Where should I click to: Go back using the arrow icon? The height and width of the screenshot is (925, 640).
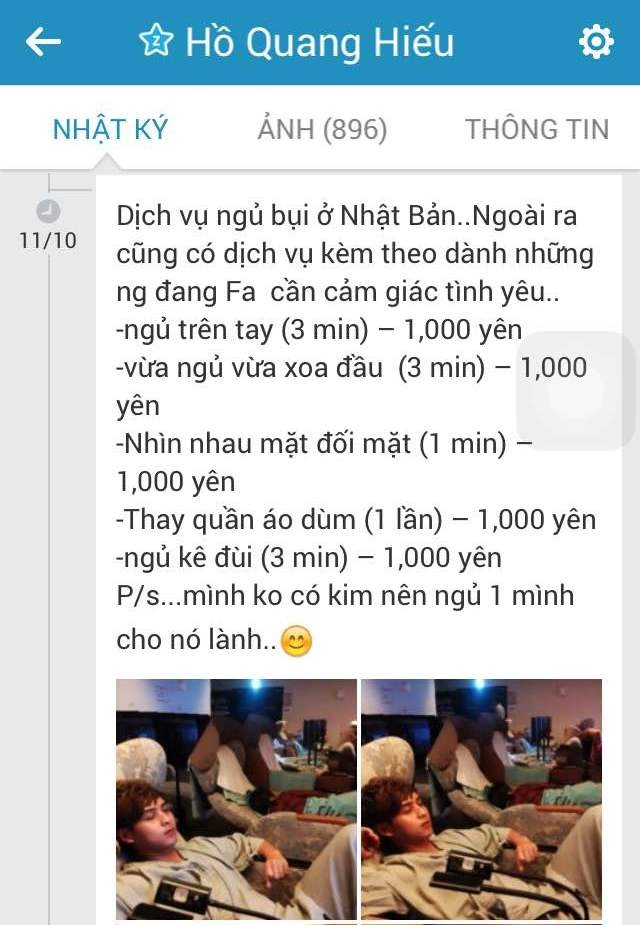pos(43,42)
